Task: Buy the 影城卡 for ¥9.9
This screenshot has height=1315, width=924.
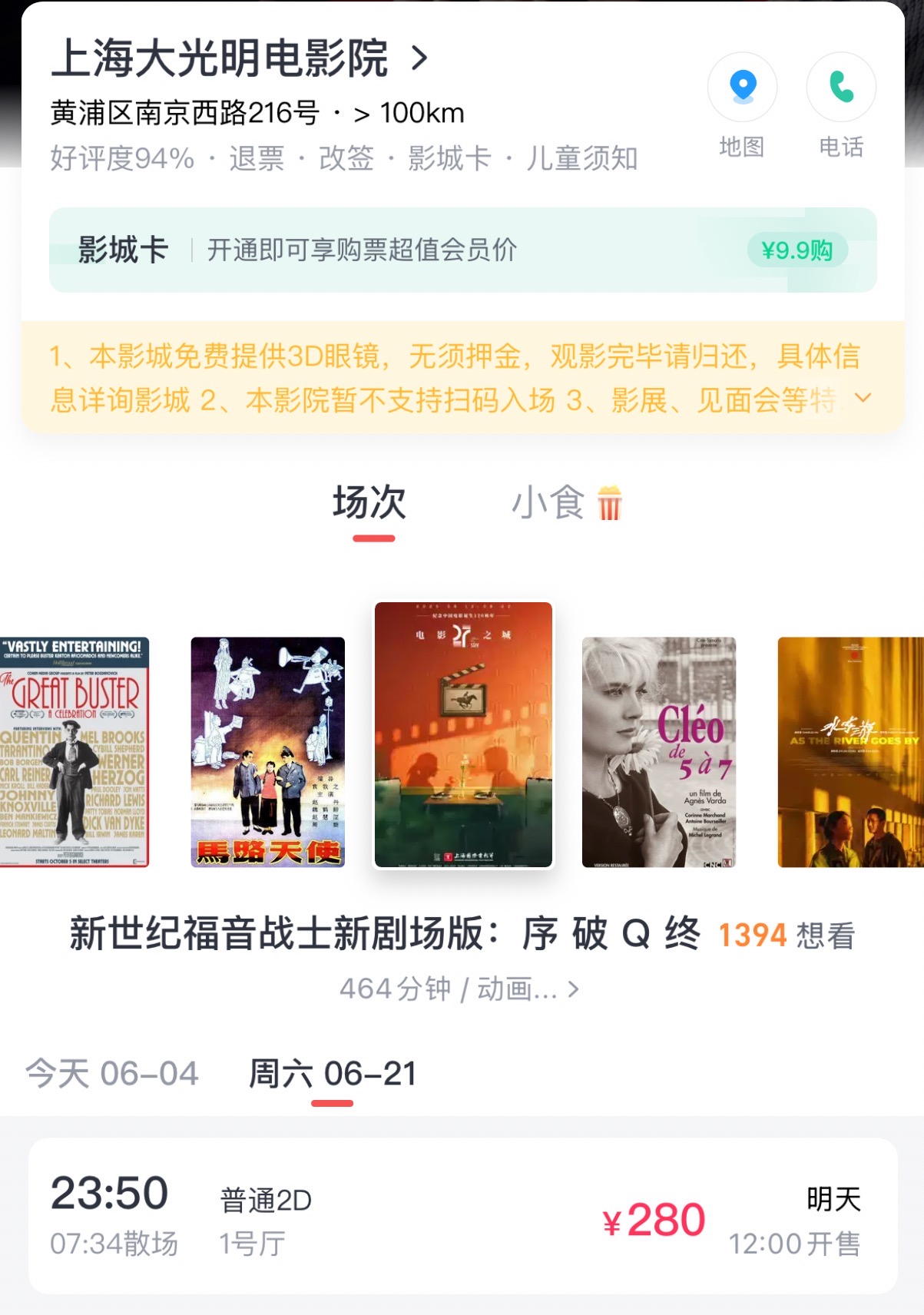Action: point(796,250)
